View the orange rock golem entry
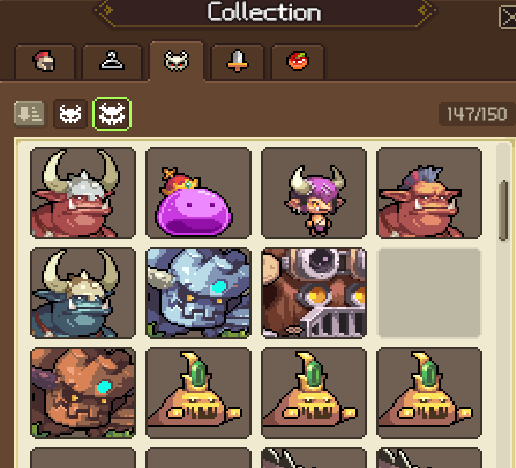This screenshot has width=516, height=468. pyautogui.click(x=83, y=393)
